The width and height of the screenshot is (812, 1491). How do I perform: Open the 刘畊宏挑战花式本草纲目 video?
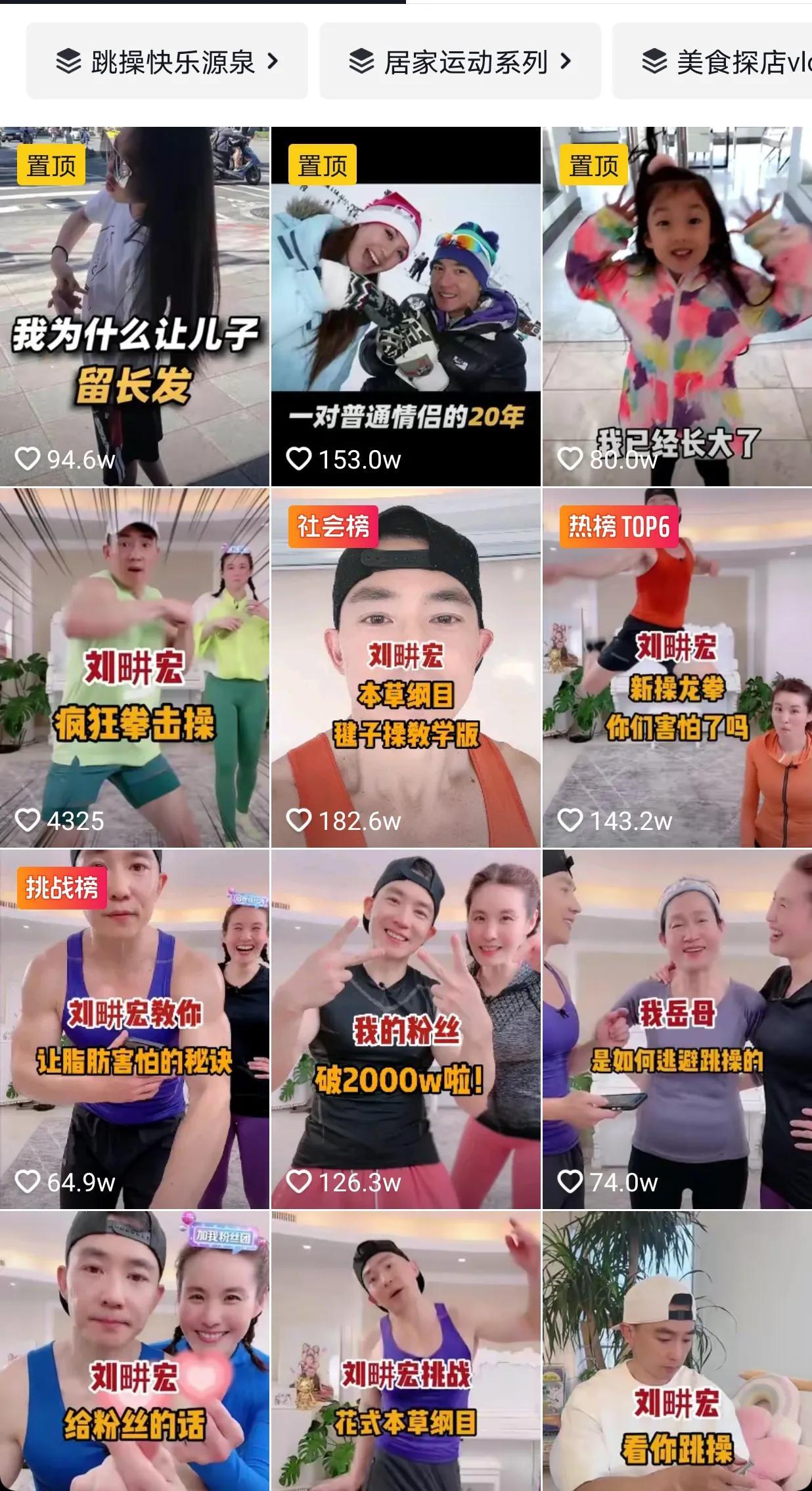click(406, 1351)
